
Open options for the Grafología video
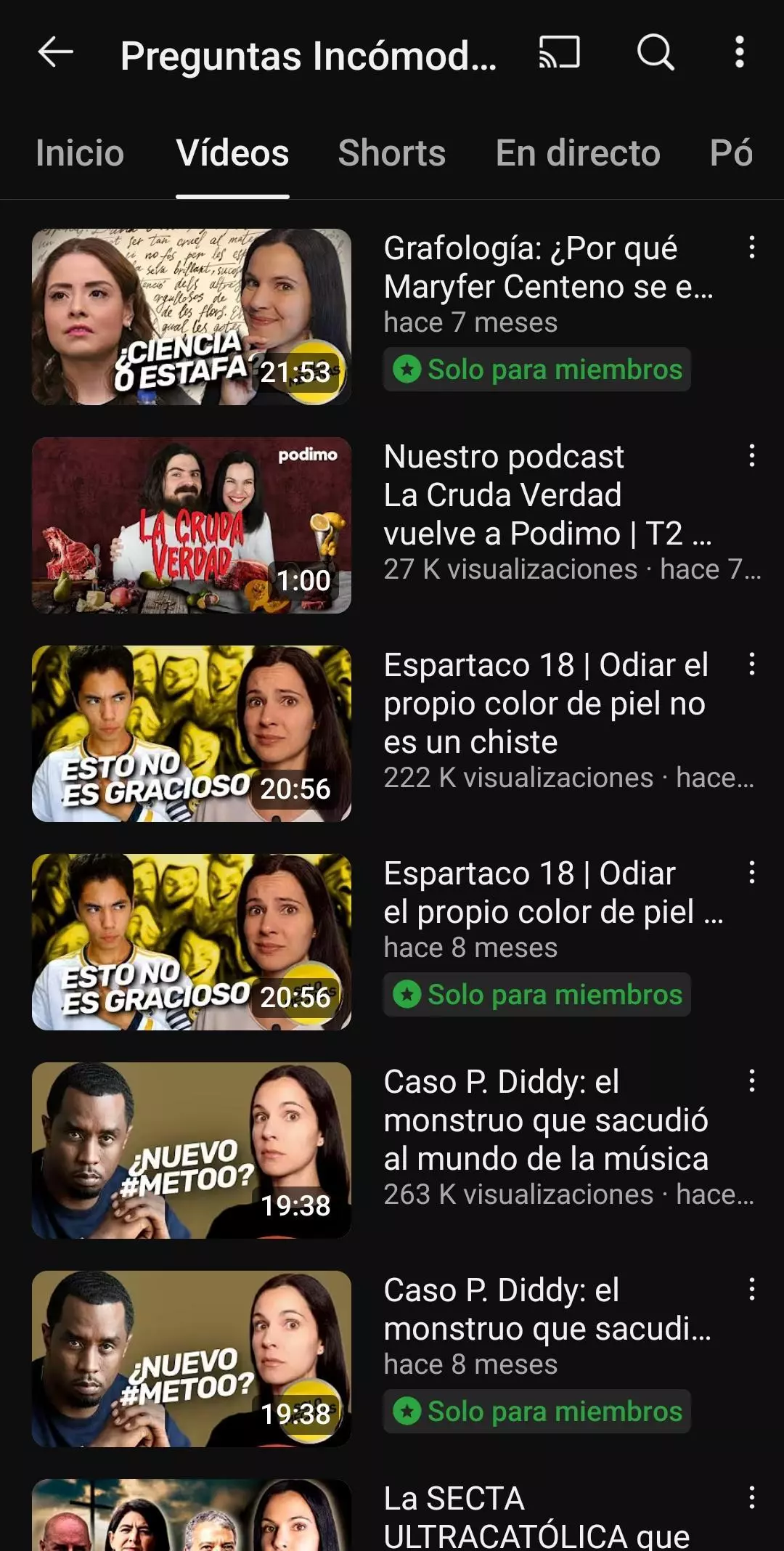click(x=752, y=248)
